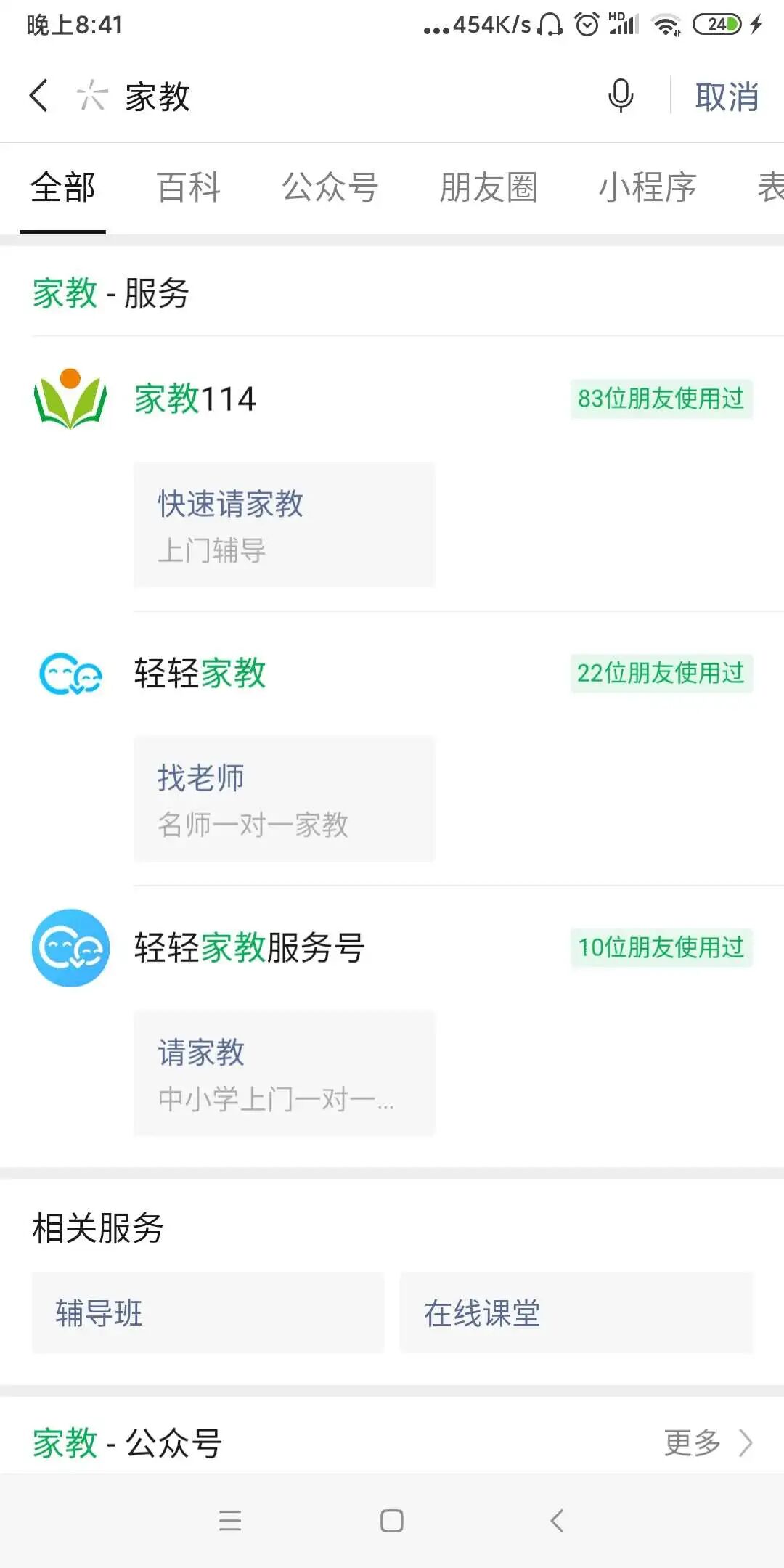The height and width of the screenshot is (1568, 784).
Task: Switch to the 公众号 tab
Action: click(x=330, y=187)
